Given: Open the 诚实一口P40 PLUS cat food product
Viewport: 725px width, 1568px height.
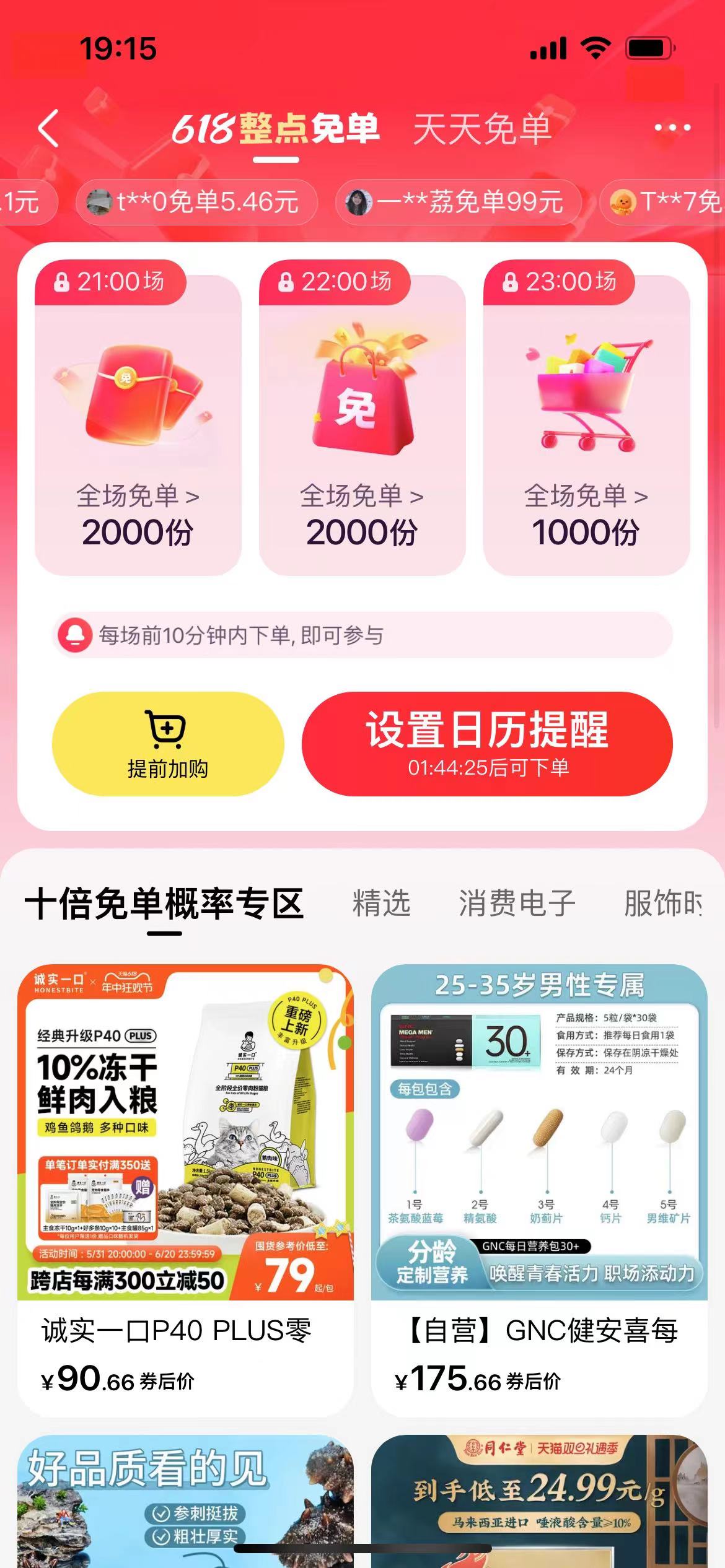Looking at the screenshot, I should click(x=185, y=1189).
